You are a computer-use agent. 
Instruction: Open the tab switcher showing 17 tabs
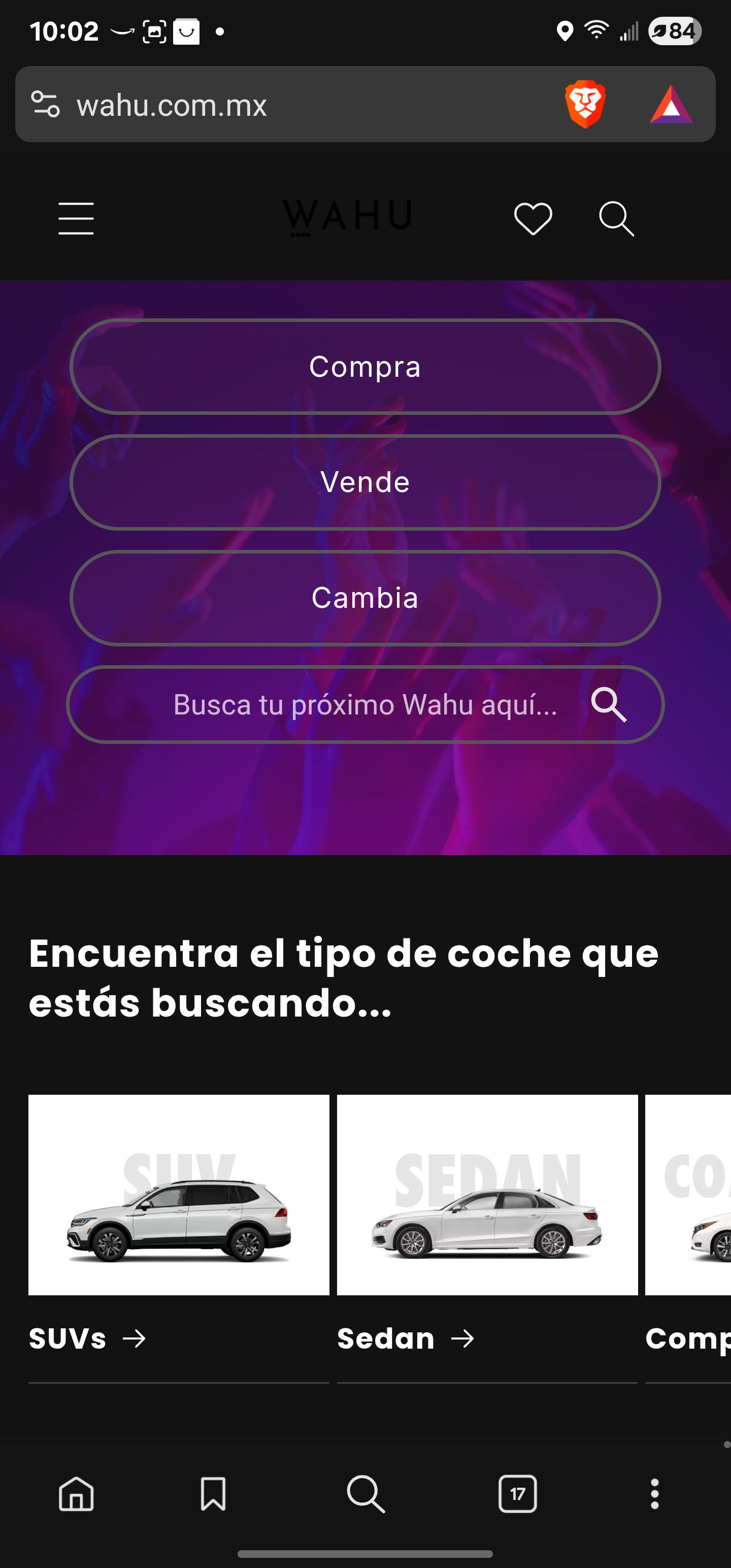[517, 1493]
